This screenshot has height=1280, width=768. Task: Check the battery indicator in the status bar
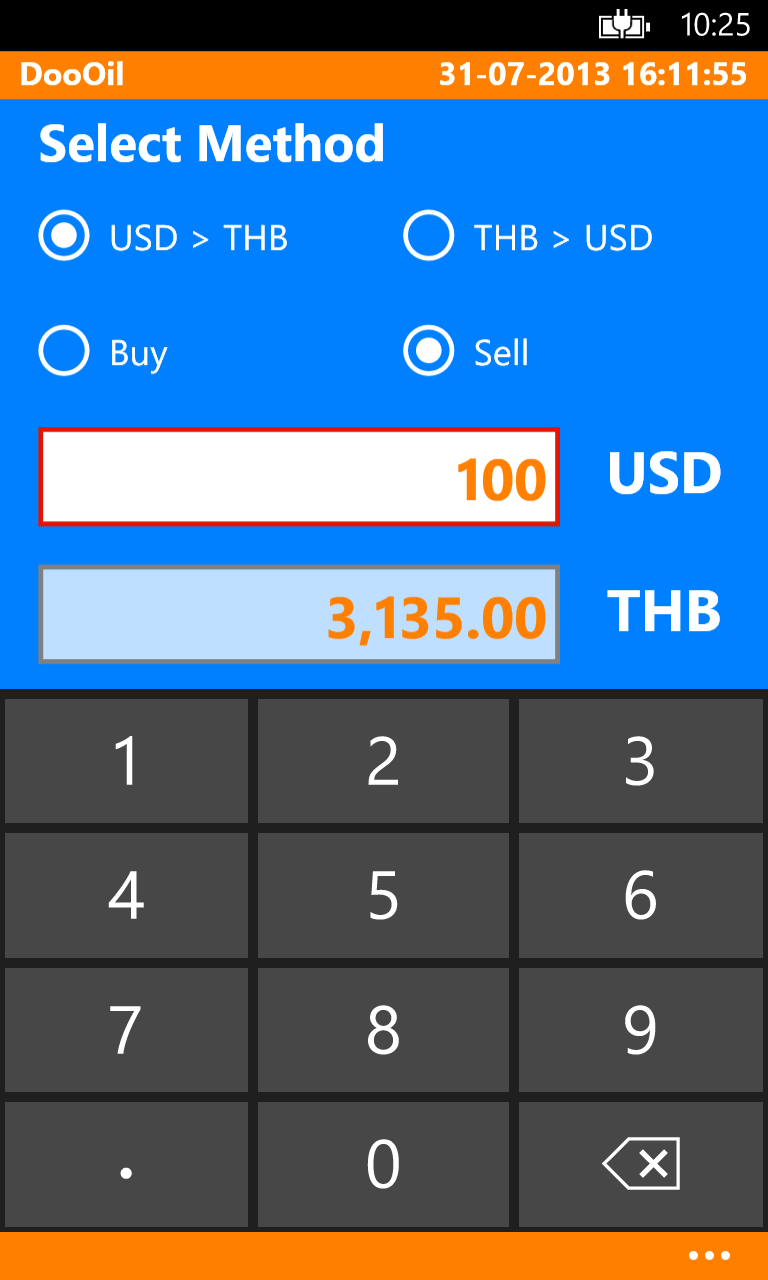coord(623,25)
